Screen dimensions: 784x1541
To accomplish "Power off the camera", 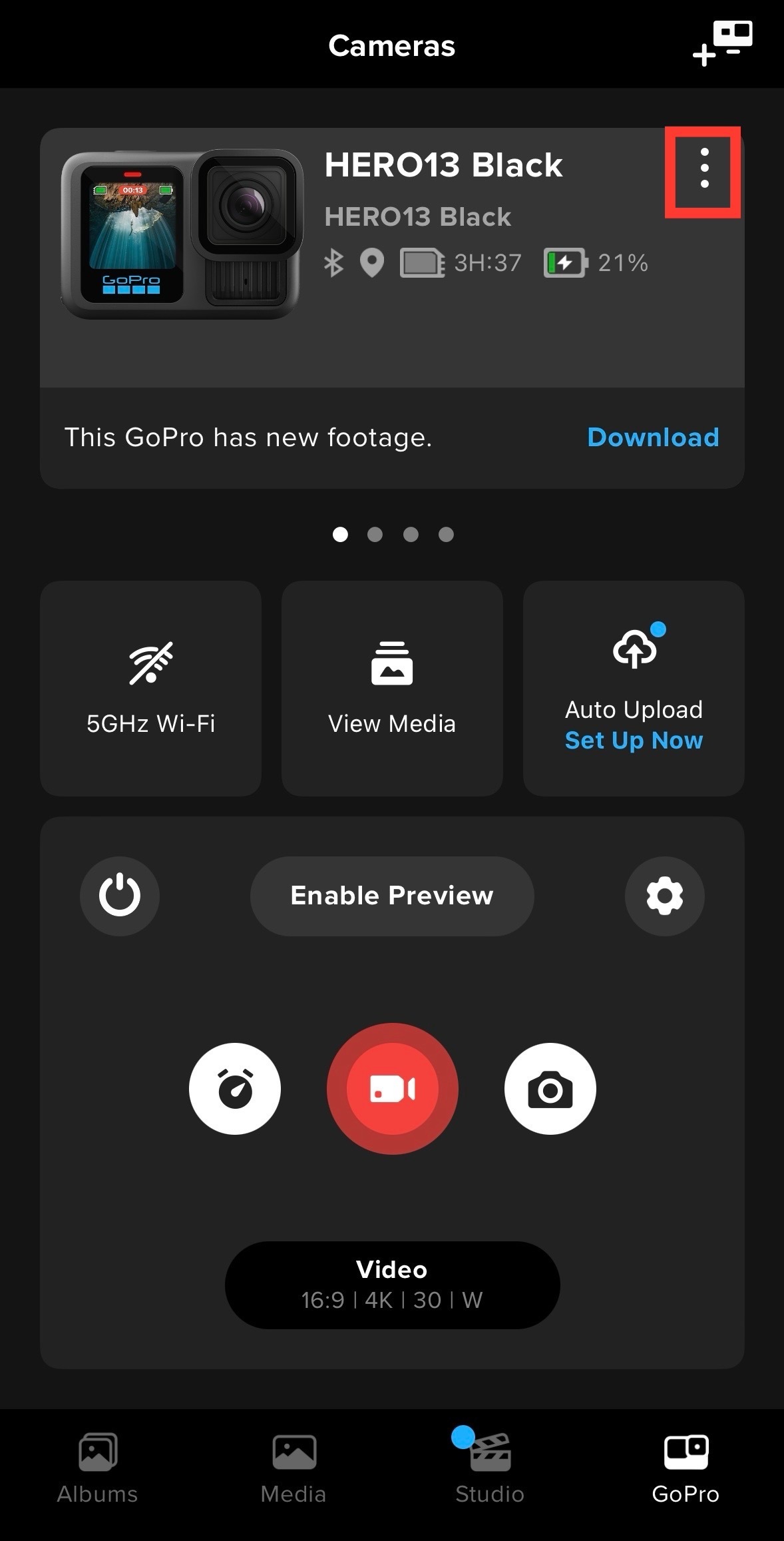I will (x=120, y=896).
